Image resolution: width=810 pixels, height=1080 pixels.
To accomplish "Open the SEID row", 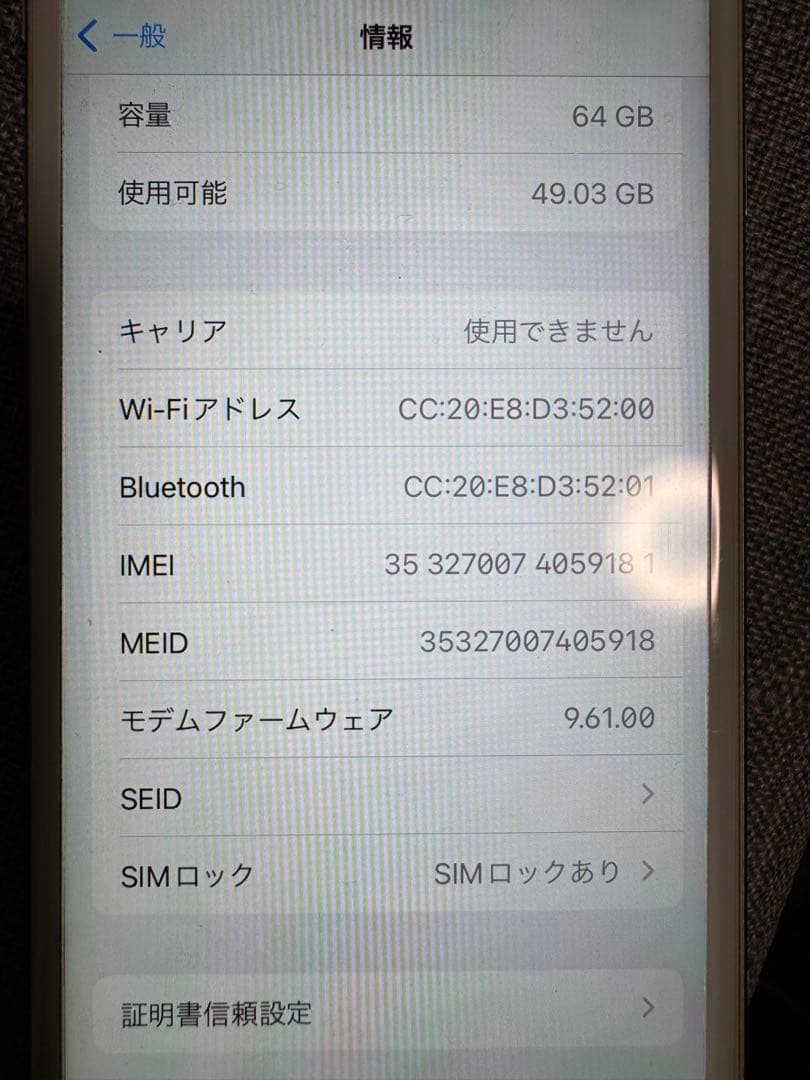I will coord(386,797).
